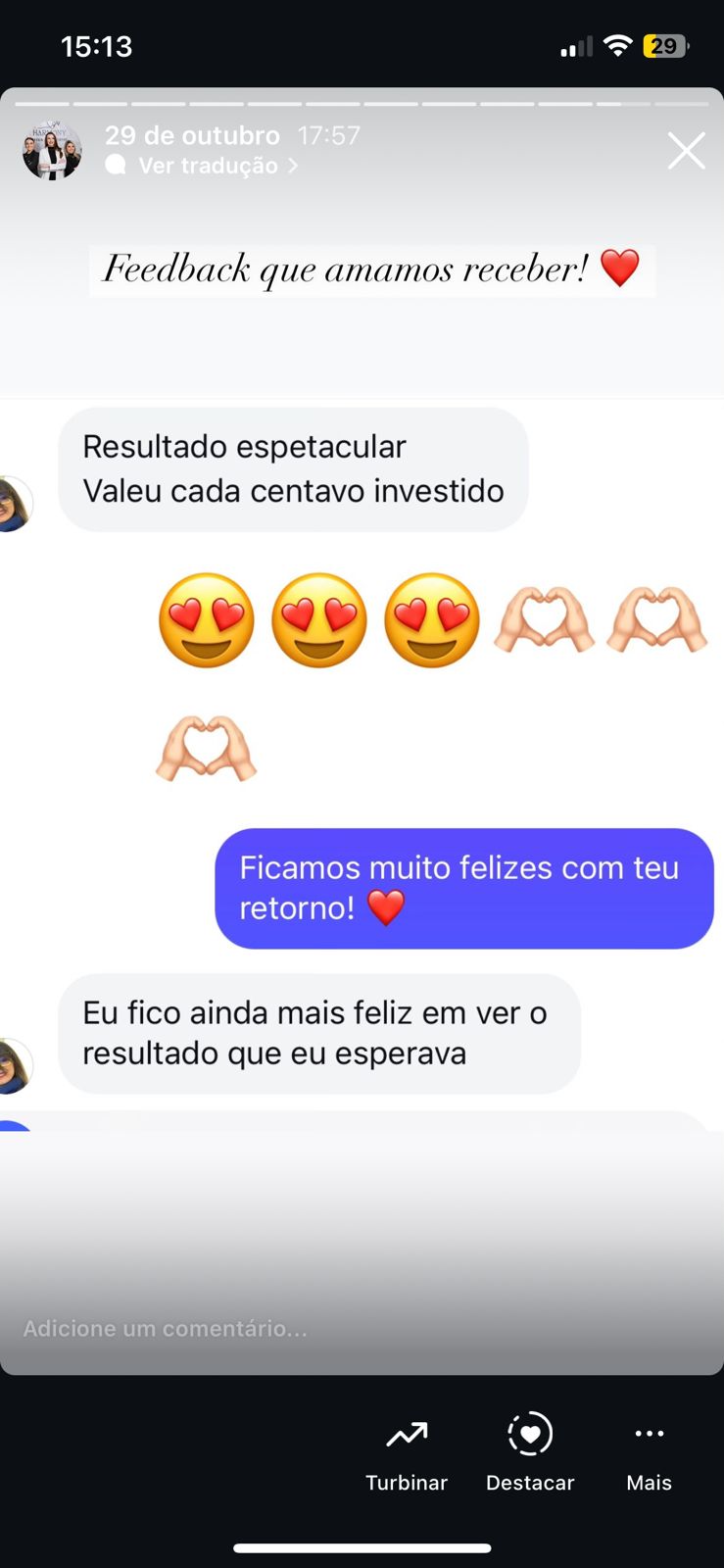Select the Destacar tab label
Image resolution: width=724 pixels, height=1568 pixels.
tap(529, 1483)
